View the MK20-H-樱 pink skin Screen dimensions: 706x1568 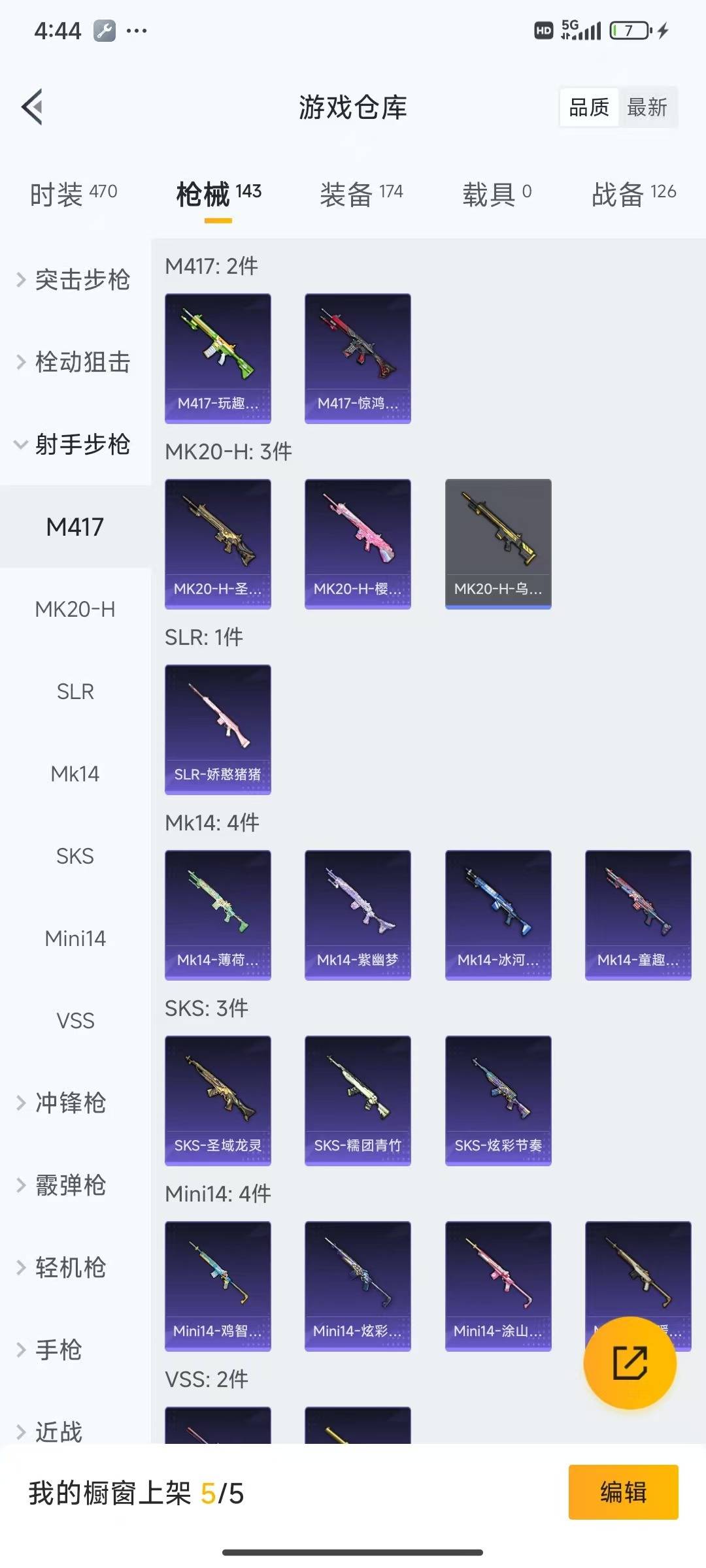pos(358,544)
